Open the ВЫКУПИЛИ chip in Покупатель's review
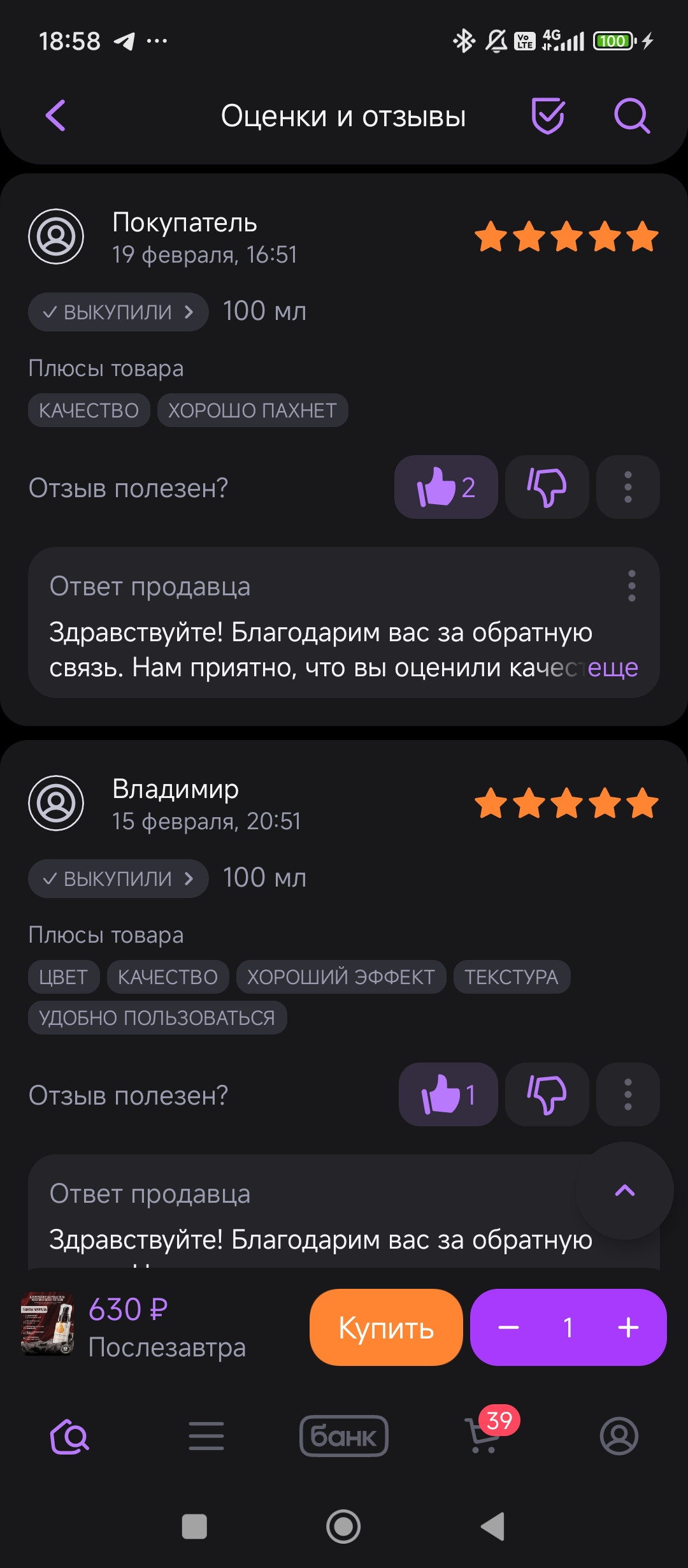The image size is (688, 1568). (118, 312)
